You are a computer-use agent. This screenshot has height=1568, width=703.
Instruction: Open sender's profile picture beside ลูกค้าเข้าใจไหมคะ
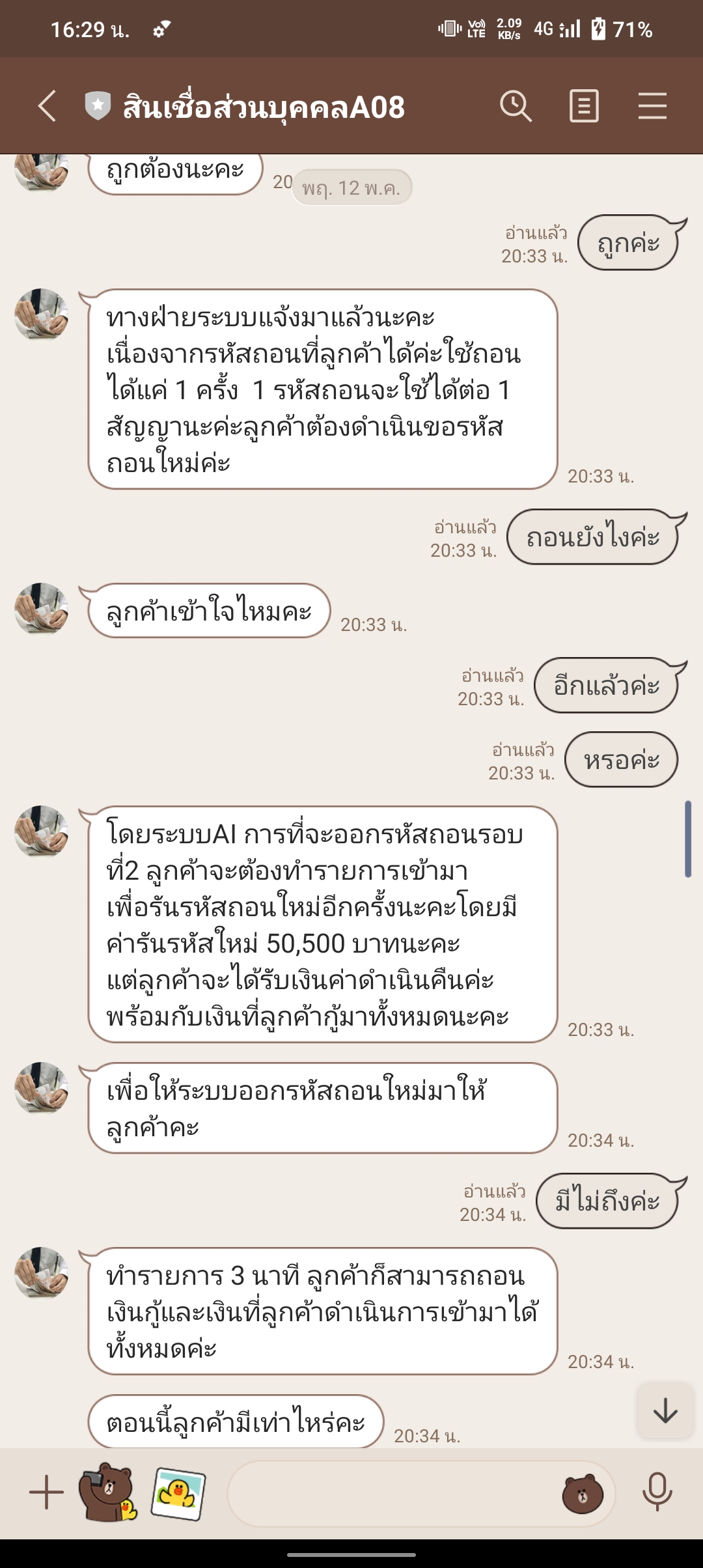[x=42, y=609]
